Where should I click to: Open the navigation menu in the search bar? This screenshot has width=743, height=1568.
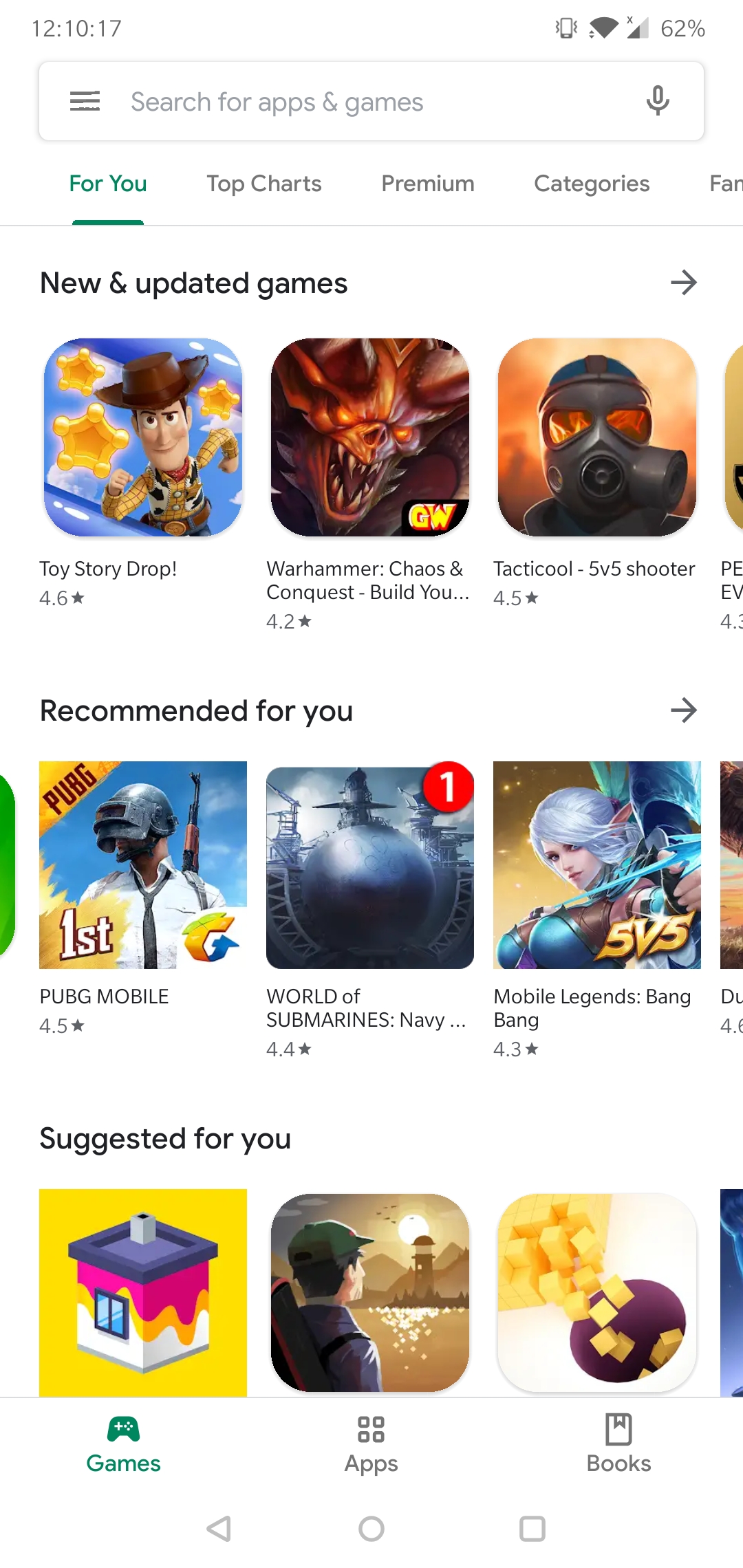(x=84, y=100)
